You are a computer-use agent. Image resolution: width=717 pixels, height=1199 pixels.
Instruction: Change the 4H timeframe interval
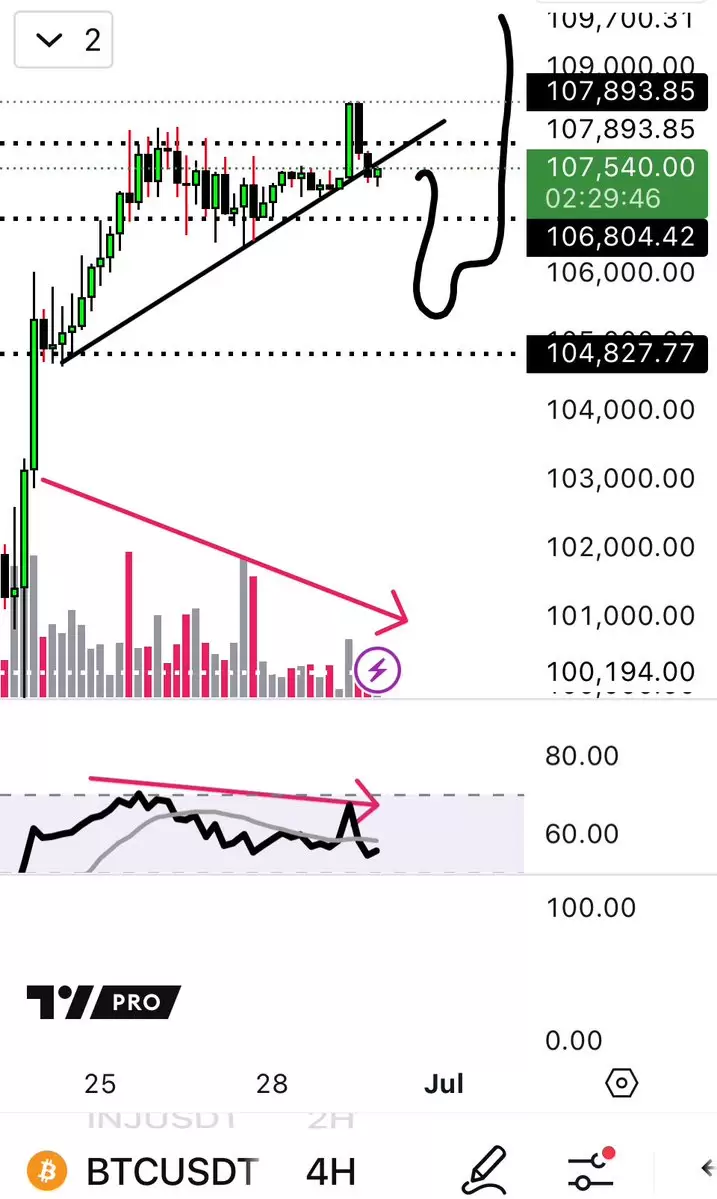pos(330,1170)
